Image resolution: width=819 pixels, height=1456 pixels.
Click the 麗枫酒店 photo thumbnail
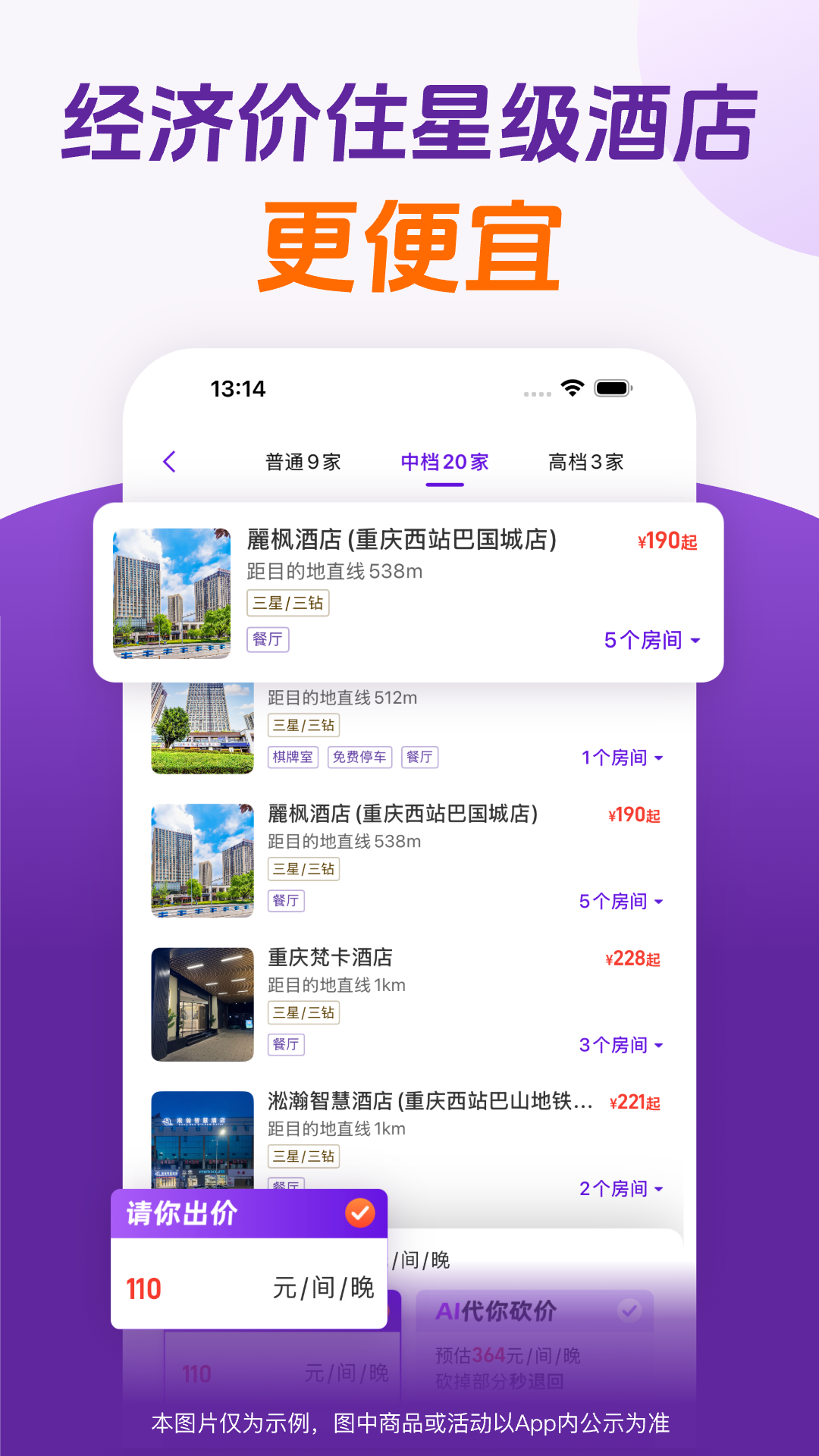(x=170, y=594)
